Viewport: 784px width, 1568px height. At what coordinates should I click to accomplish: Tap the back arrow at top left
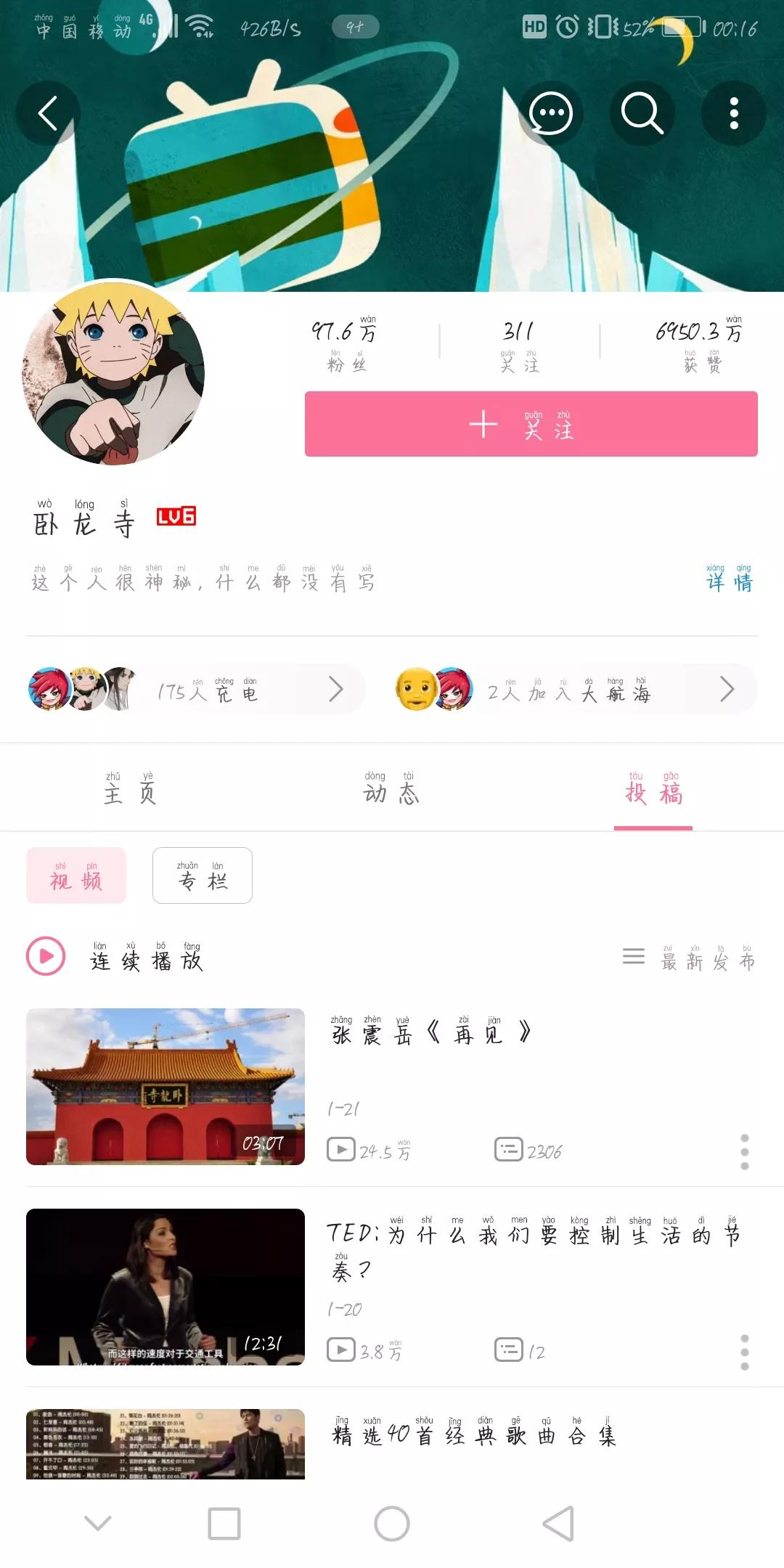[49, 113]
